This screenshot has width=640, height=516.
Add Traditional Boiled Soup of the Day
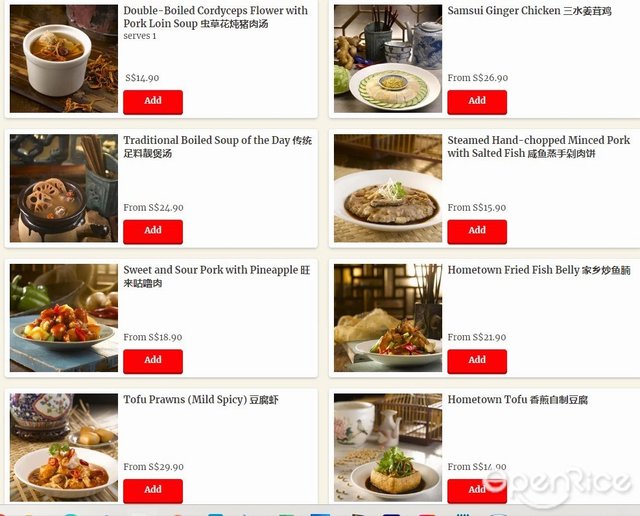click(152, 231)
